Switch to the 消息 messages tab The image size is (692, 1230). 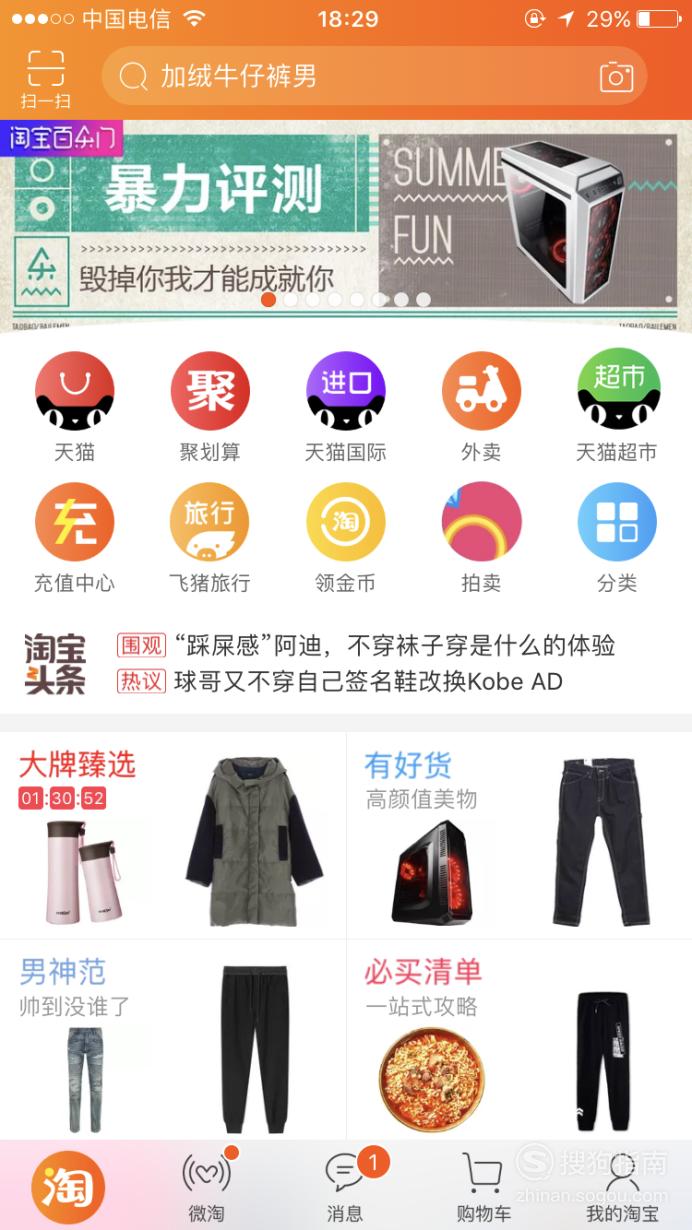(345, 1187)
